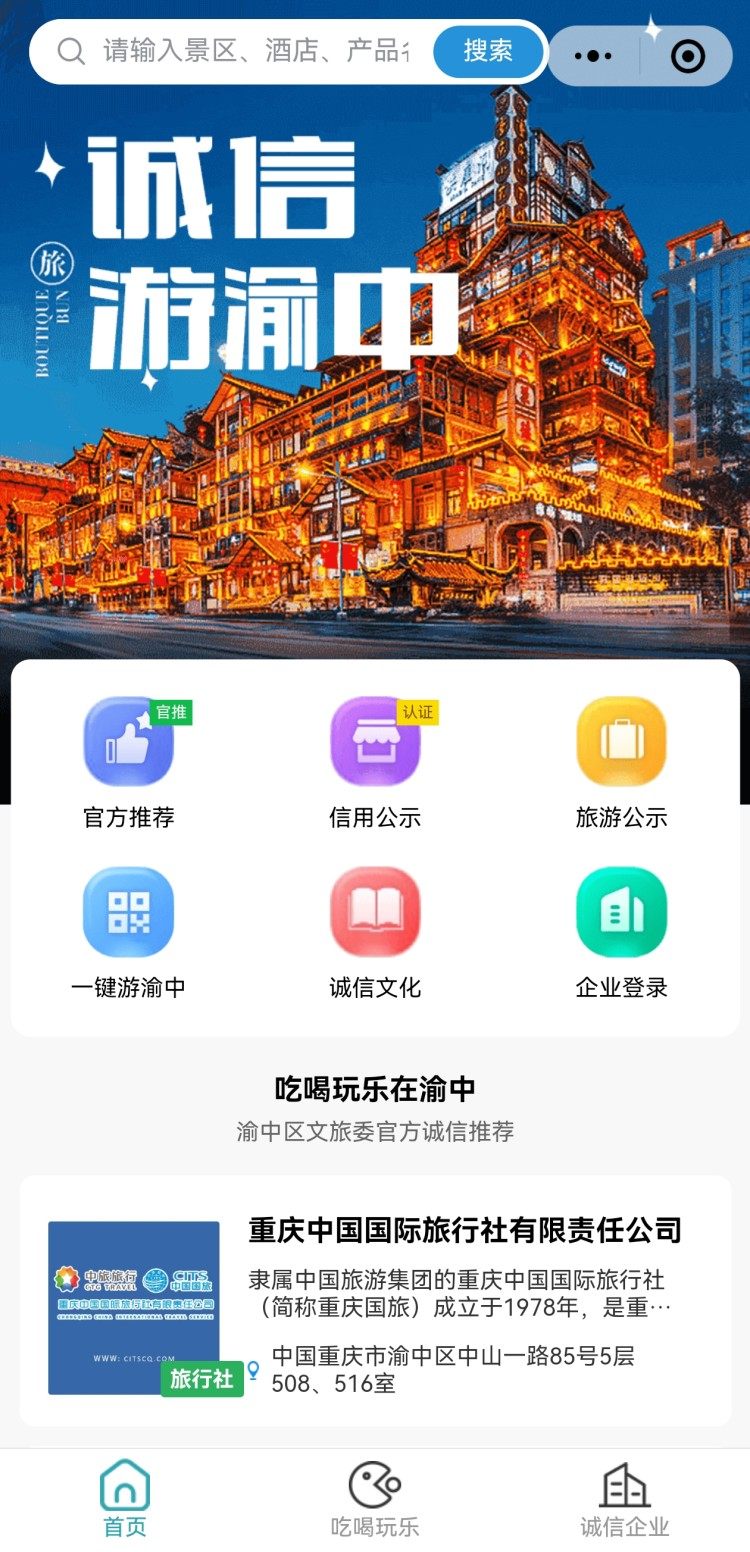Tap the 搜索 search button
The height and width of the screenshot is (1552, 750).
[x=488, y=51]
